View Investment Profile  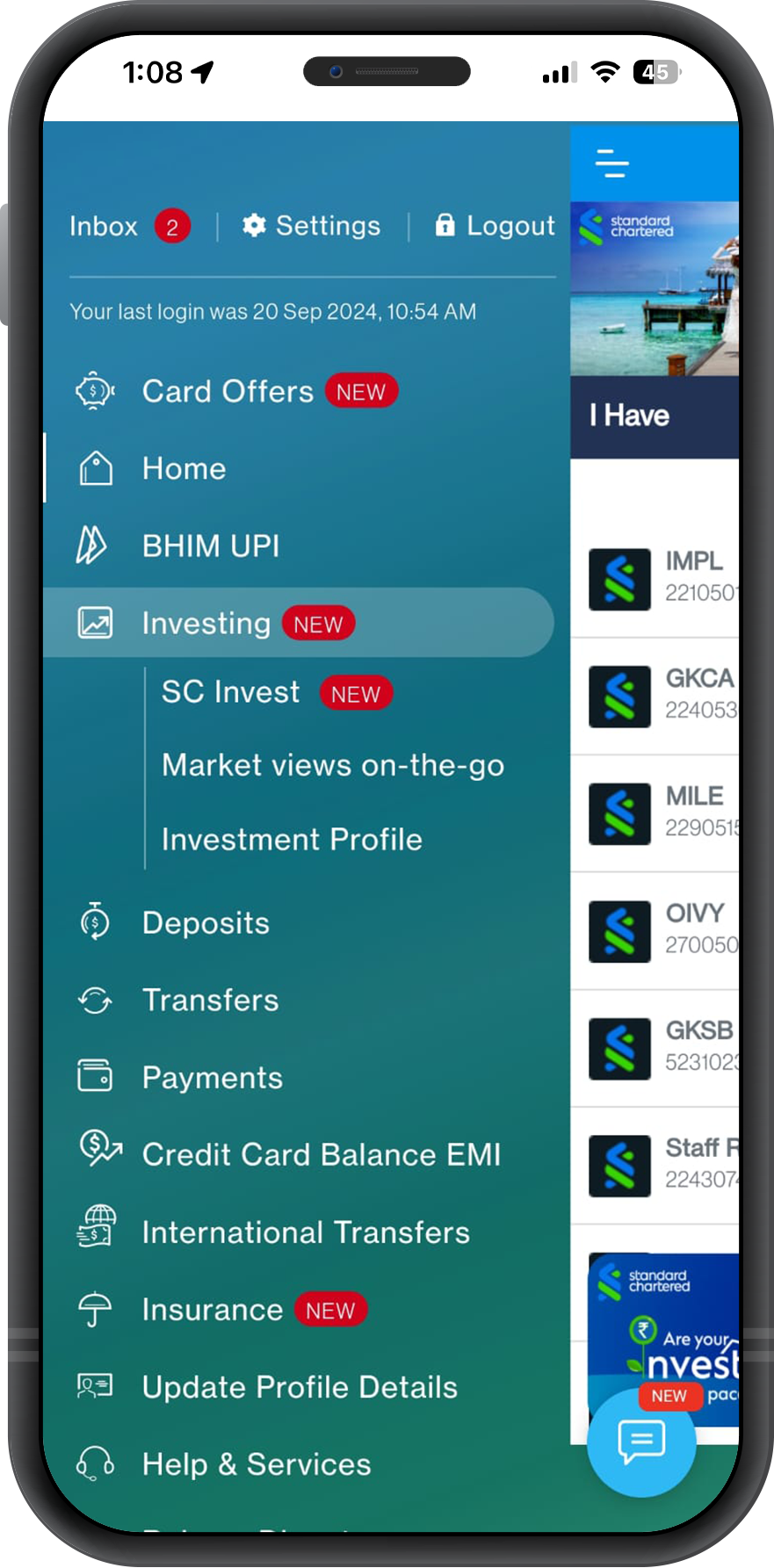[x=292, y=840]
